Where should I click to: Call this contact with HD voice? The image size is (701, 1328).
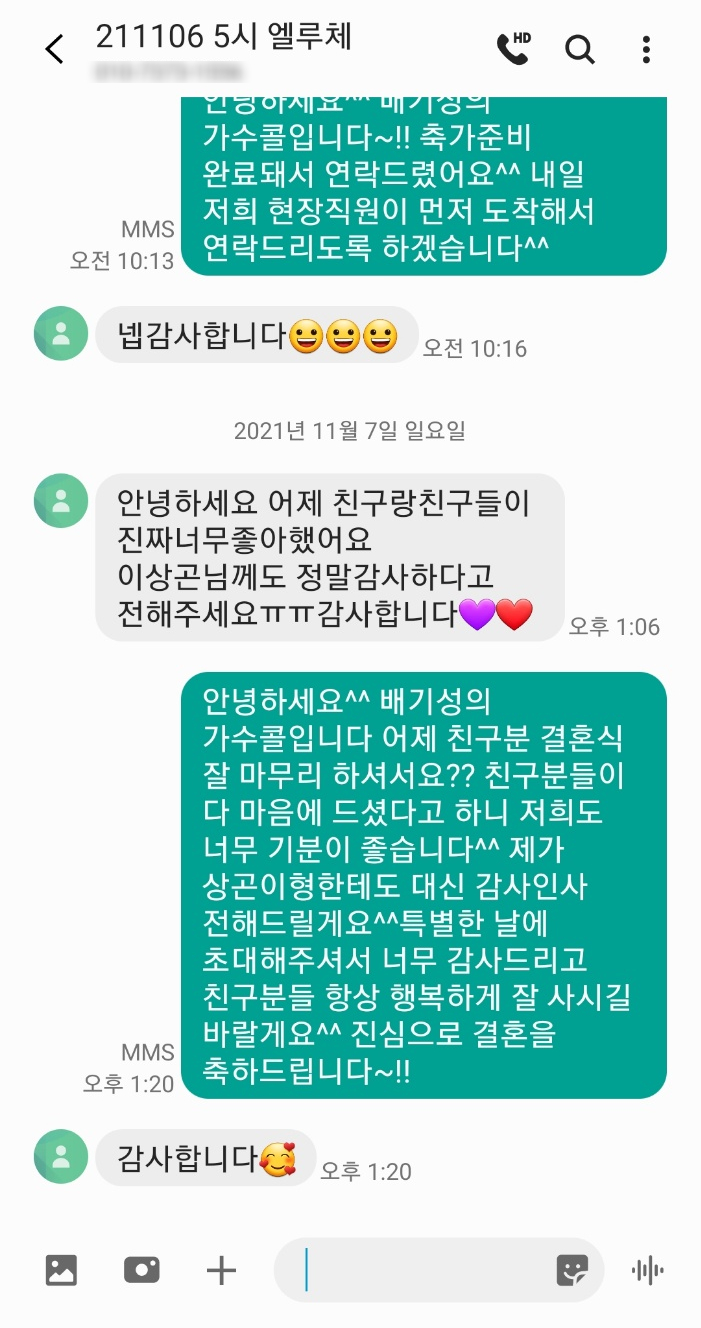coord(513,48)
